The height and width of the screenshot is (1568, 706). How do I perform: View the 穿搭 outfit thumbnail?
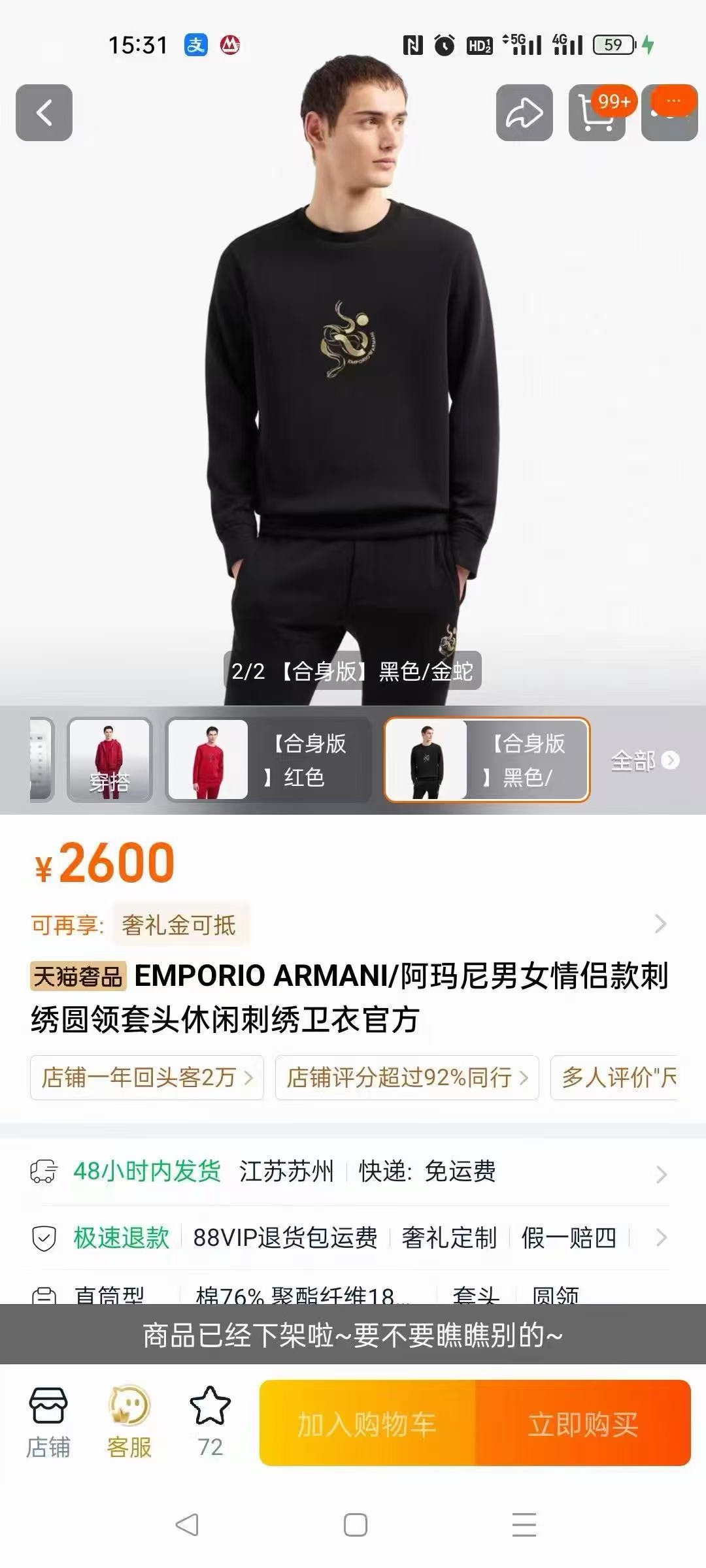click(x=109, y=759)
